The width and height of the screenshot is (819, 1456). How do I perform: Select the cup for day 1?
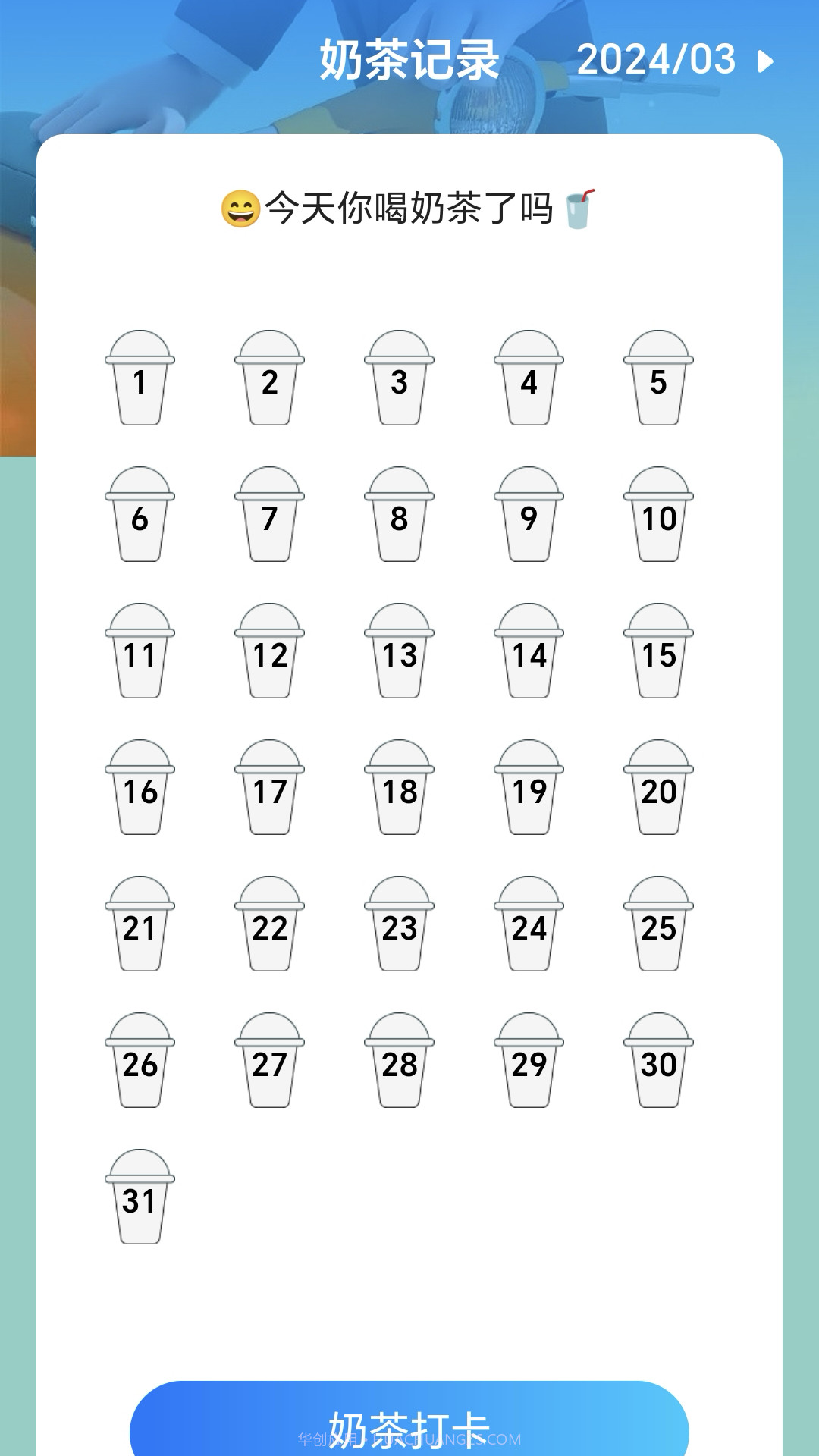(140, 378)
